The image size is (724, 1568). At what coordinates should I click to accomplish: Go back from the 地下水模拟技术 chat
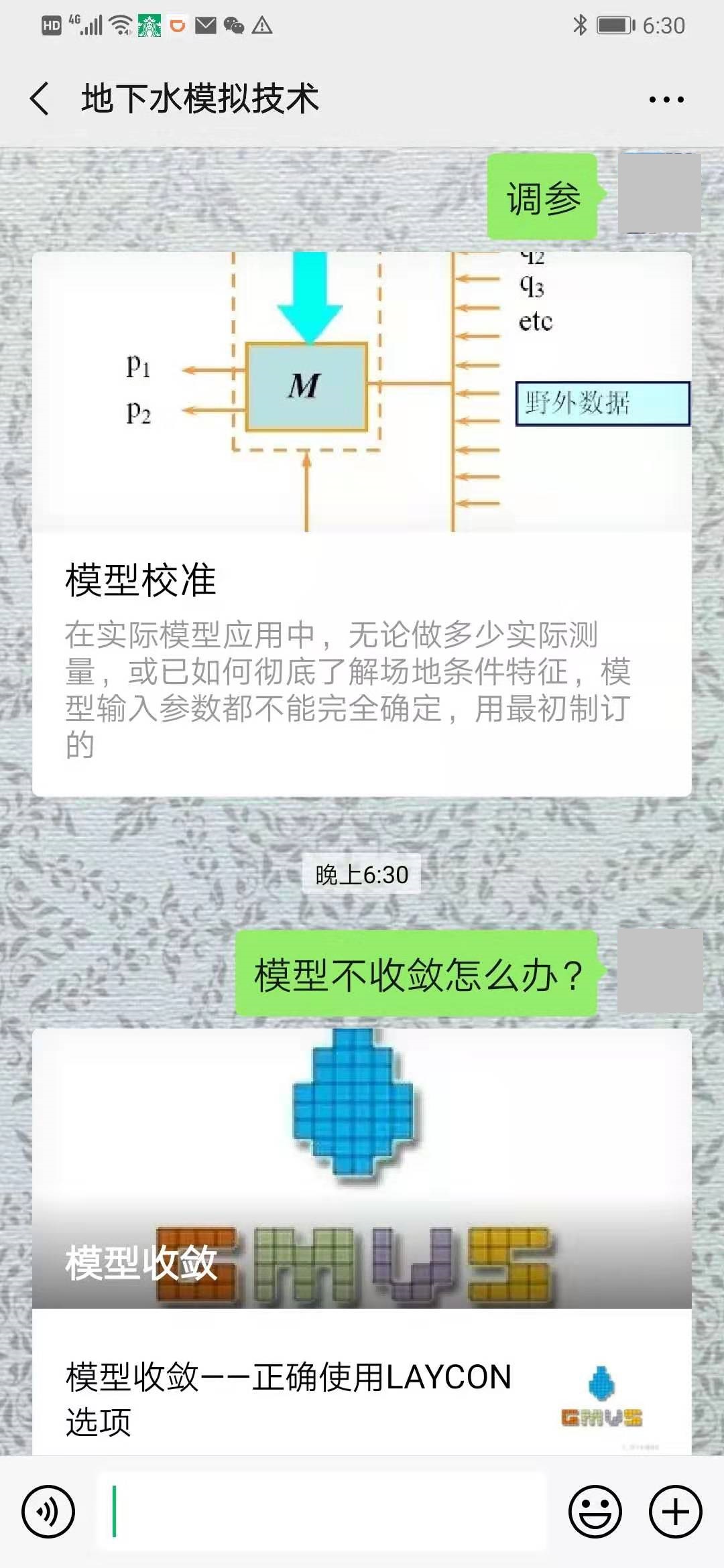[40, 99]
